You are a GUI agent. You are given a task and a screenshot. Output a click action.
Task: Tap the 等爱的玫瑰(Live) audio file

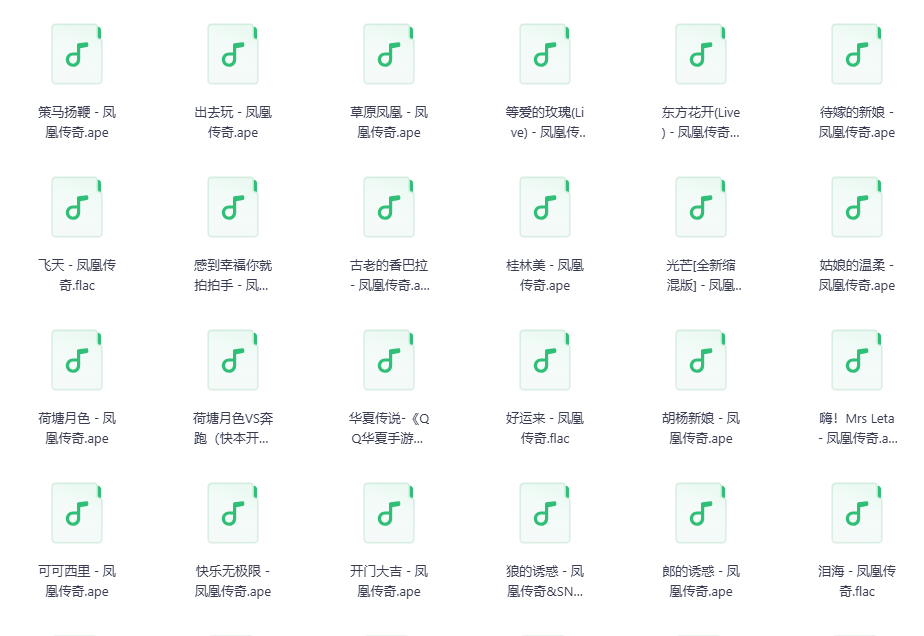[x=545, y=54]
